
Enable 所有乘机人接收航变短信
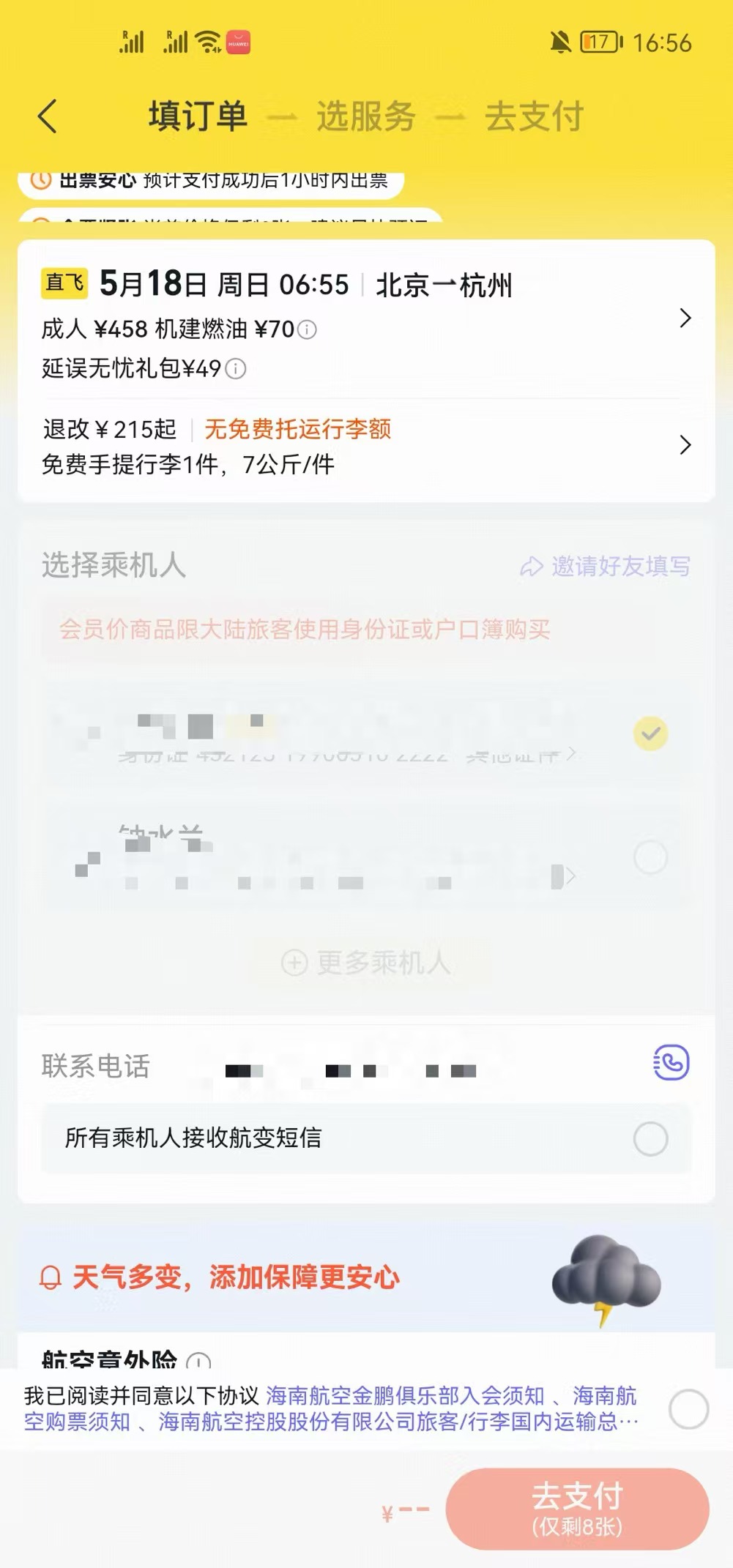click(x=650, y=1138)
